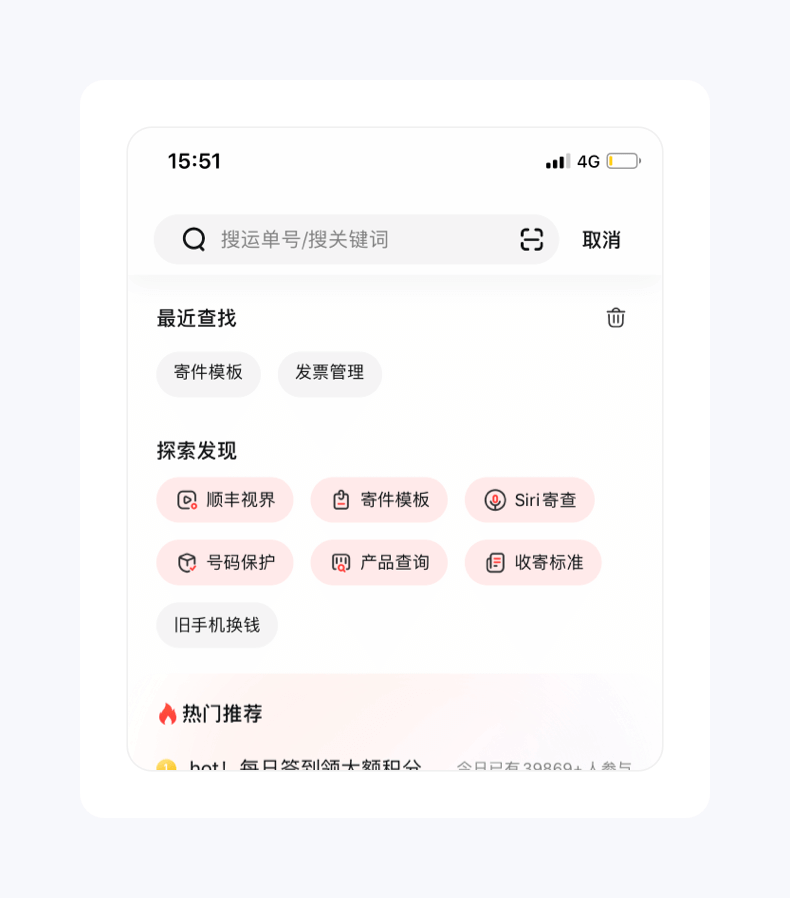The height and width of the screenshot is (898, 790).
Task: Open the 号码保护 chip
Action: click(225, 563)
